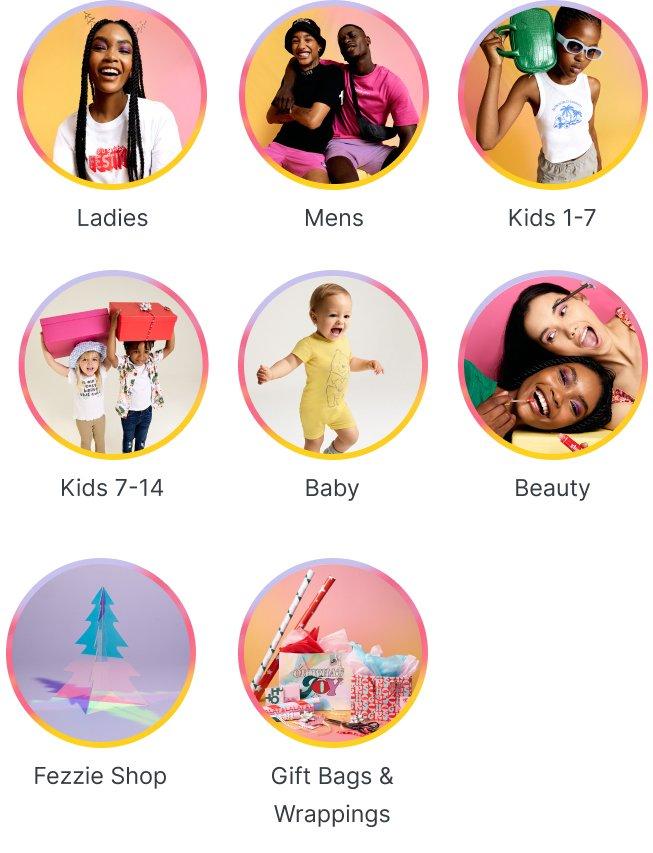The image size is (653, 853).
Task: View the Baby category
Action: click(x=333, y=364)
